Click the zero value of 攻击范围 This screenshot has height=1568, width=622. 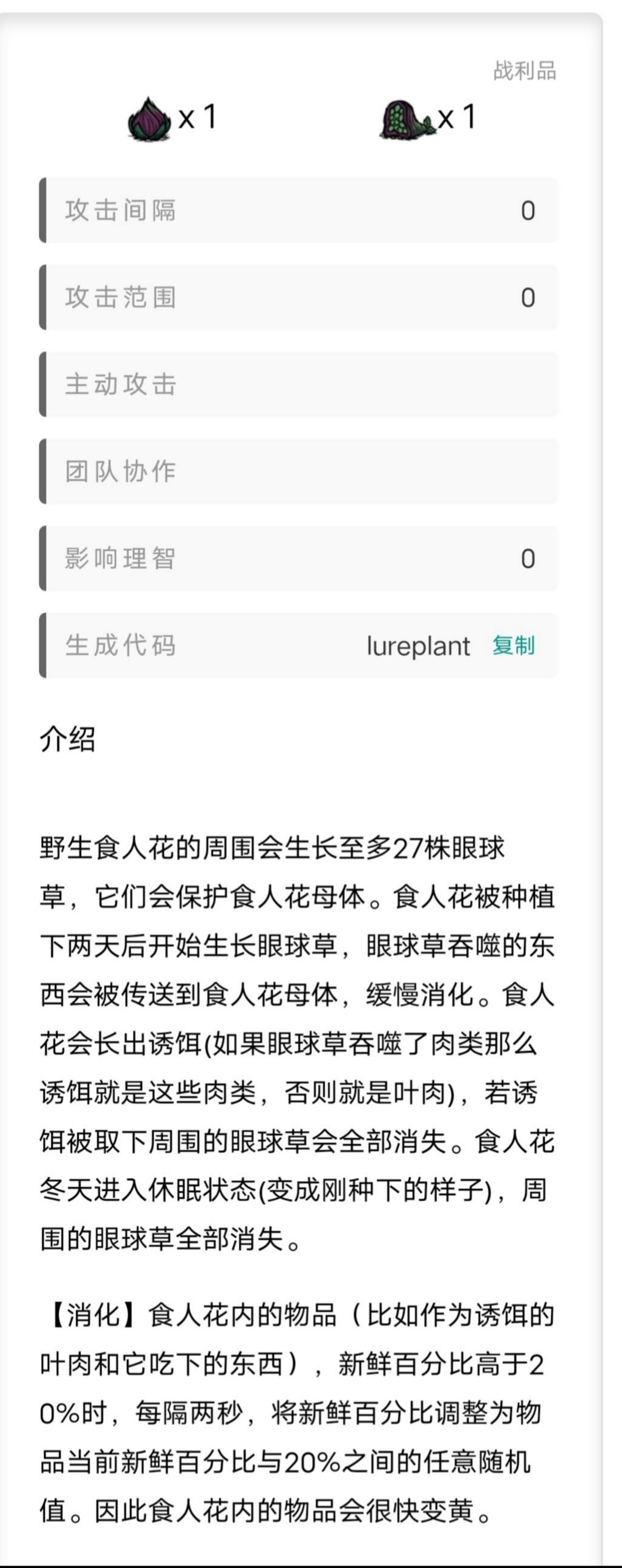(x=528, y=298)
